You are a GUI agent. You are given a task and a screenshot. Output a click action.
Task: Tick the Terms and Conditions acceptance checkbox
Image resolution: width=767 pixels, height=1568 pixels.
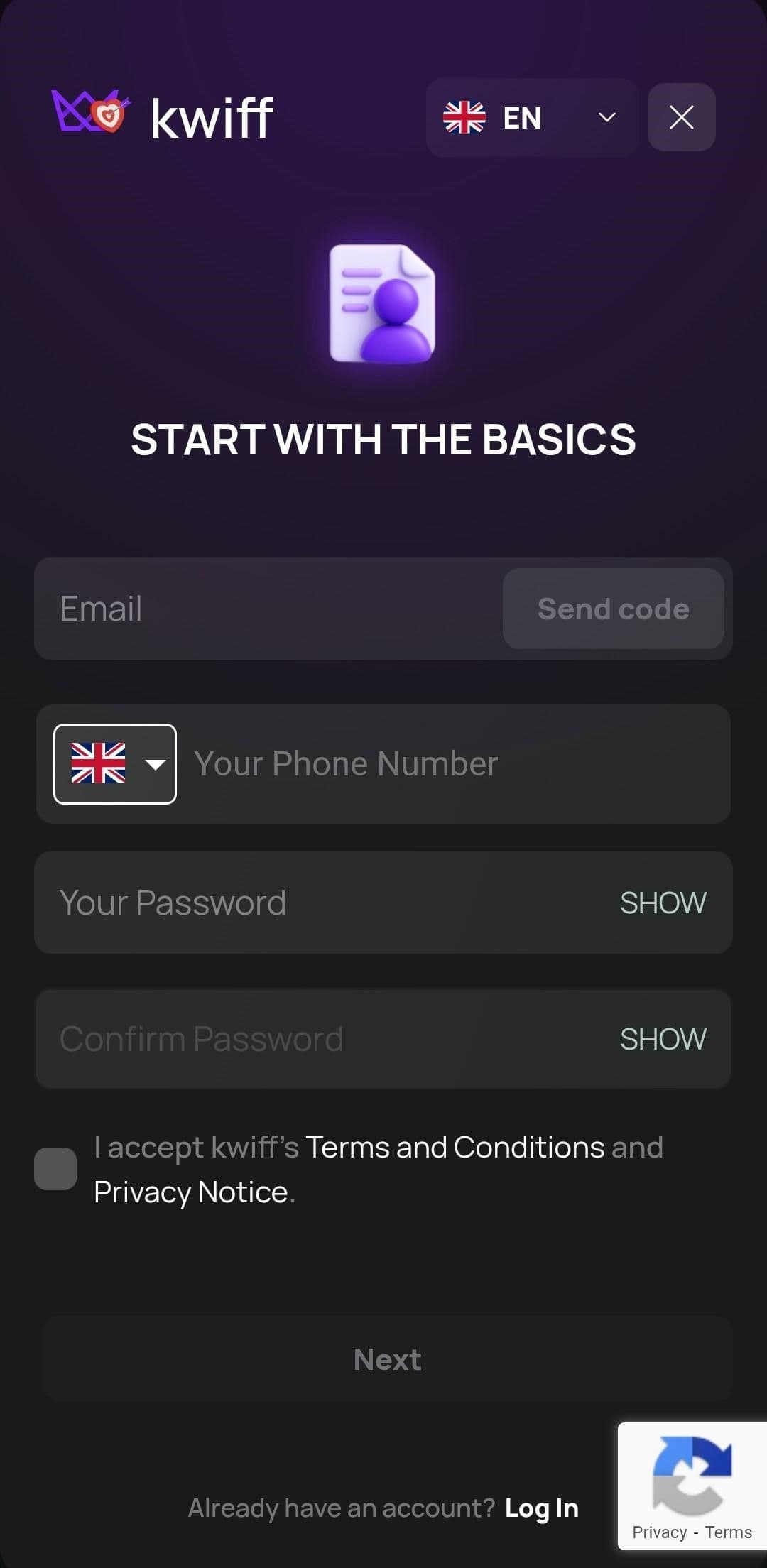click(57, 1169)
